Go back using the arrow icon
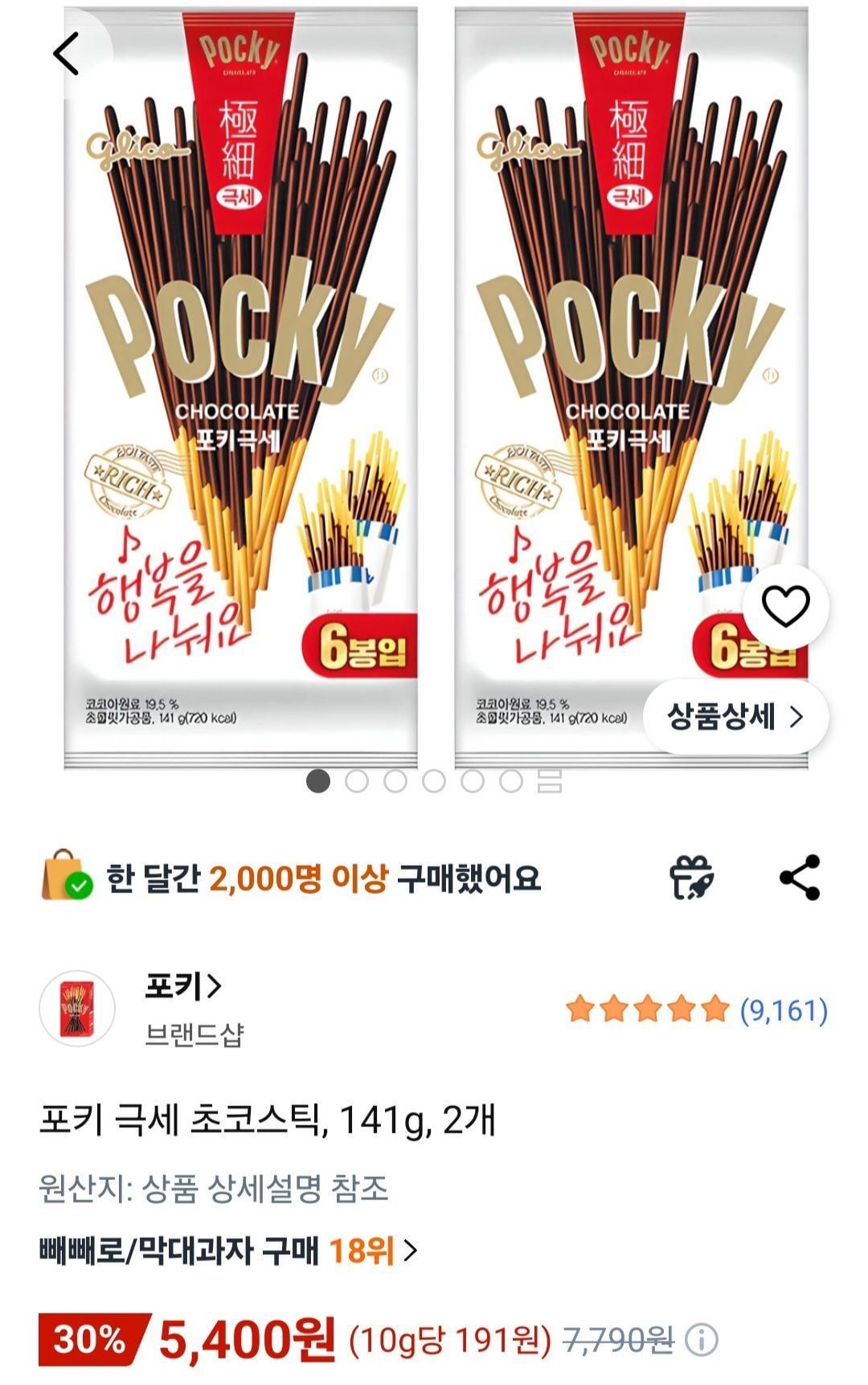The height and width of the screenshot is (1385, 868). coord(67,53)
